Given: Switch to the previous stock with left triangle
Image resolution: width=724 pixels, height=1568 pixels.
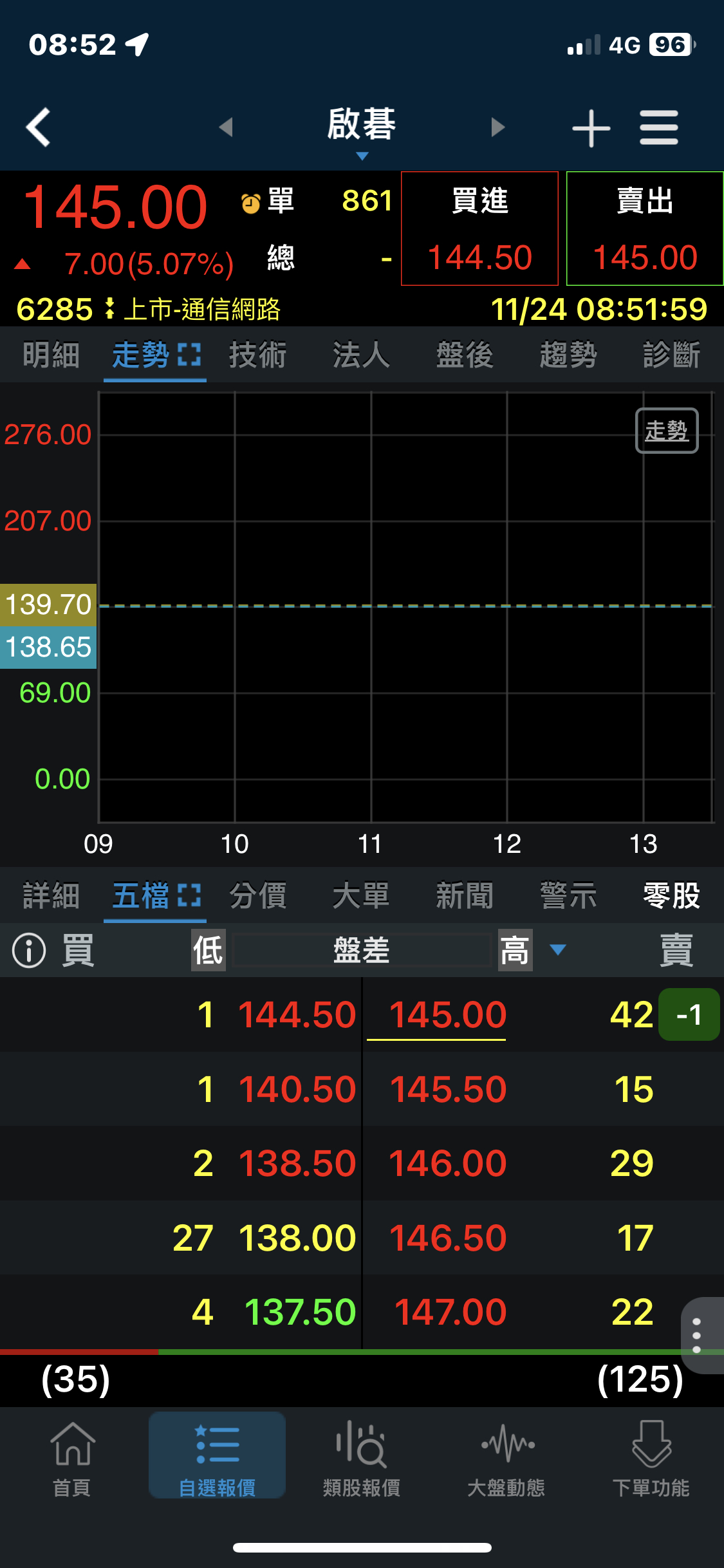Looking at the screenshot, I should [226, 127].
